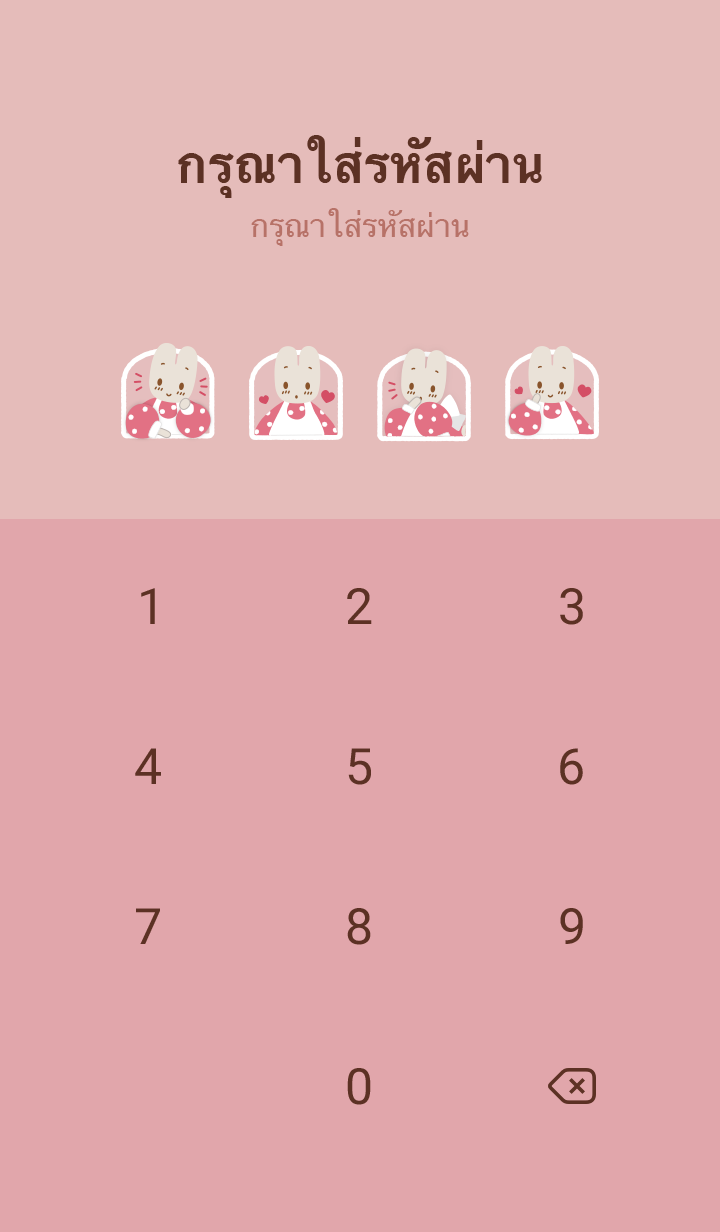Enter number 6 on the keypad
Viewport: 720px width, 1232px height.
coord(571,767)
